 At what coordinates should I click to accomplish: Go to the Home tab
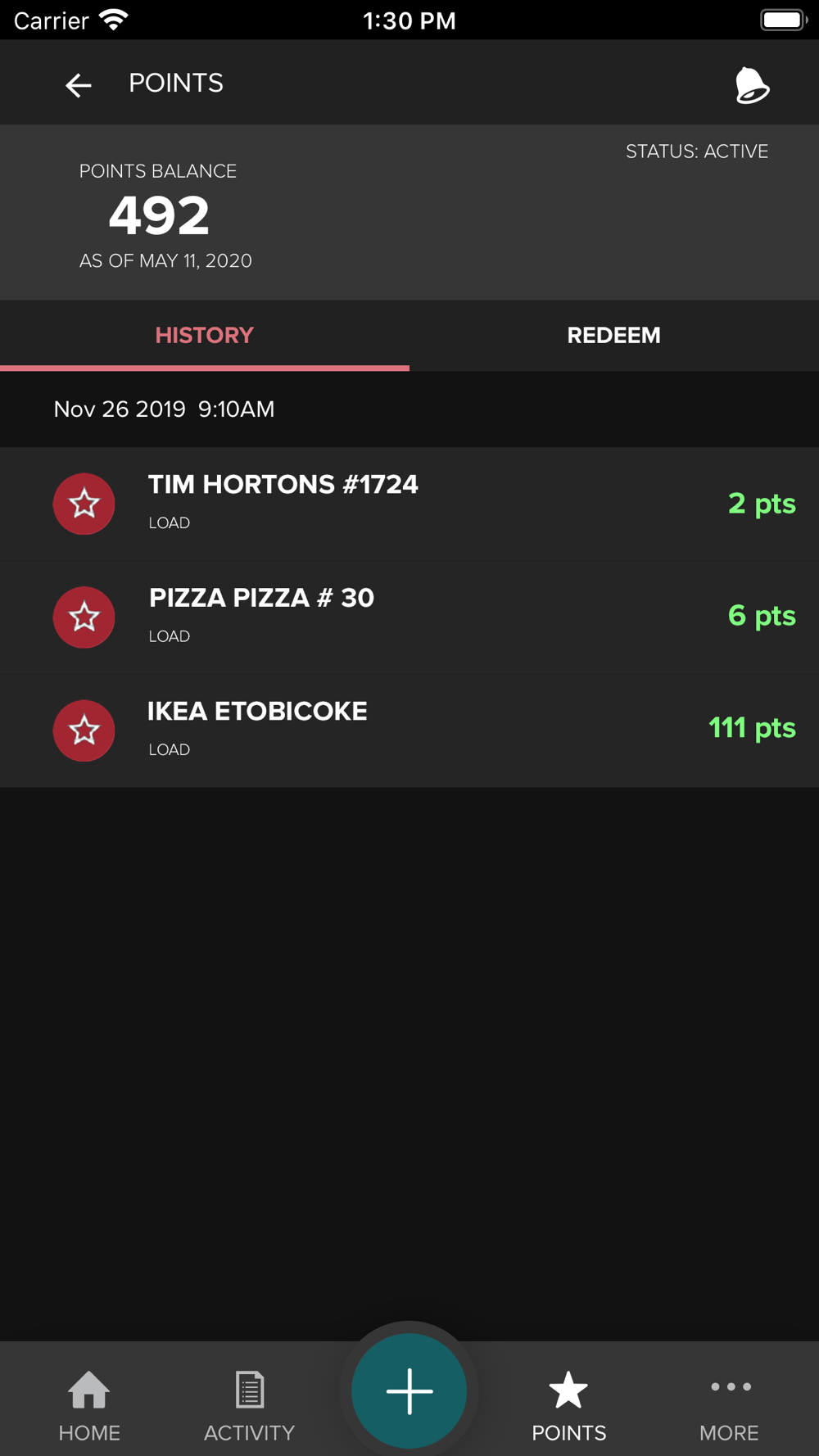(x=89, y=1406)
